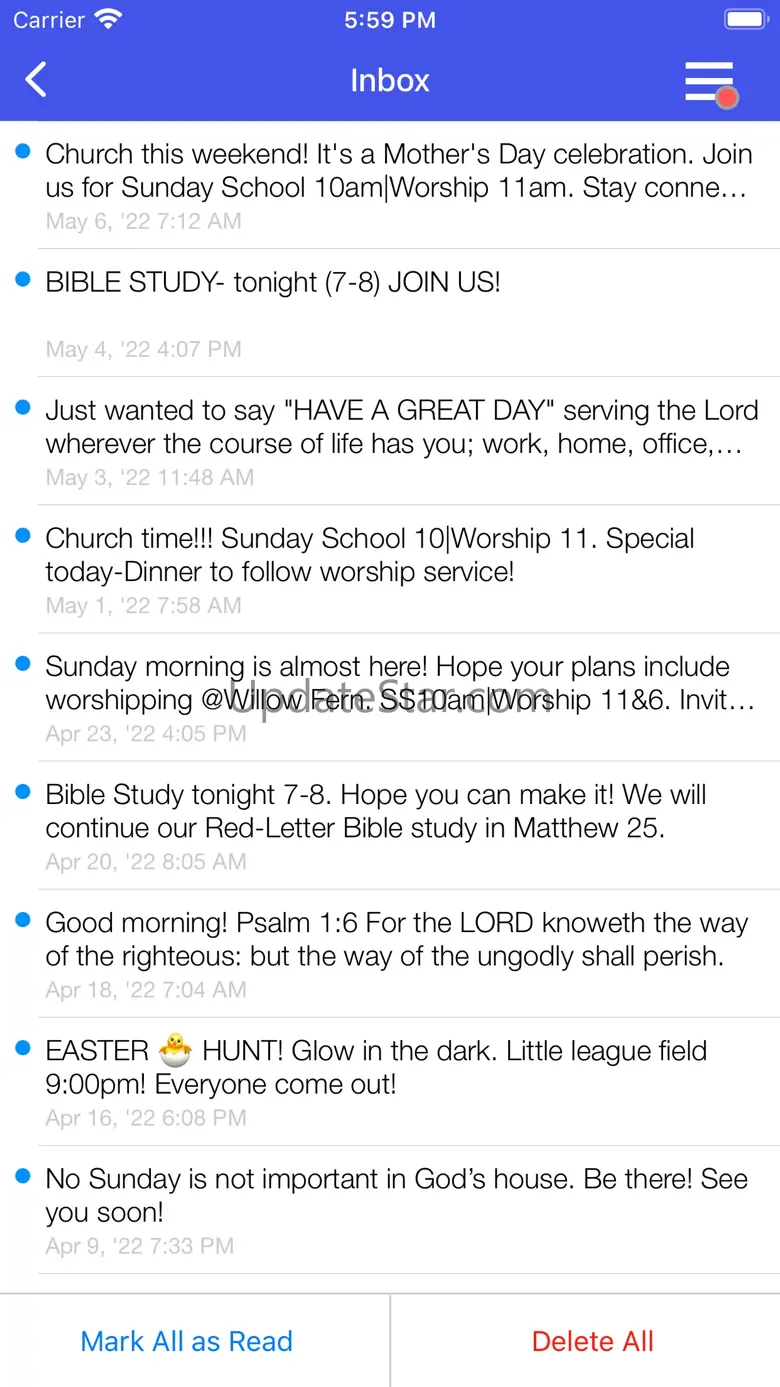The image size is (780, 1387).
Task: Open the Psalm 1:6 Good morning message
Action: (x=398, y=953)
